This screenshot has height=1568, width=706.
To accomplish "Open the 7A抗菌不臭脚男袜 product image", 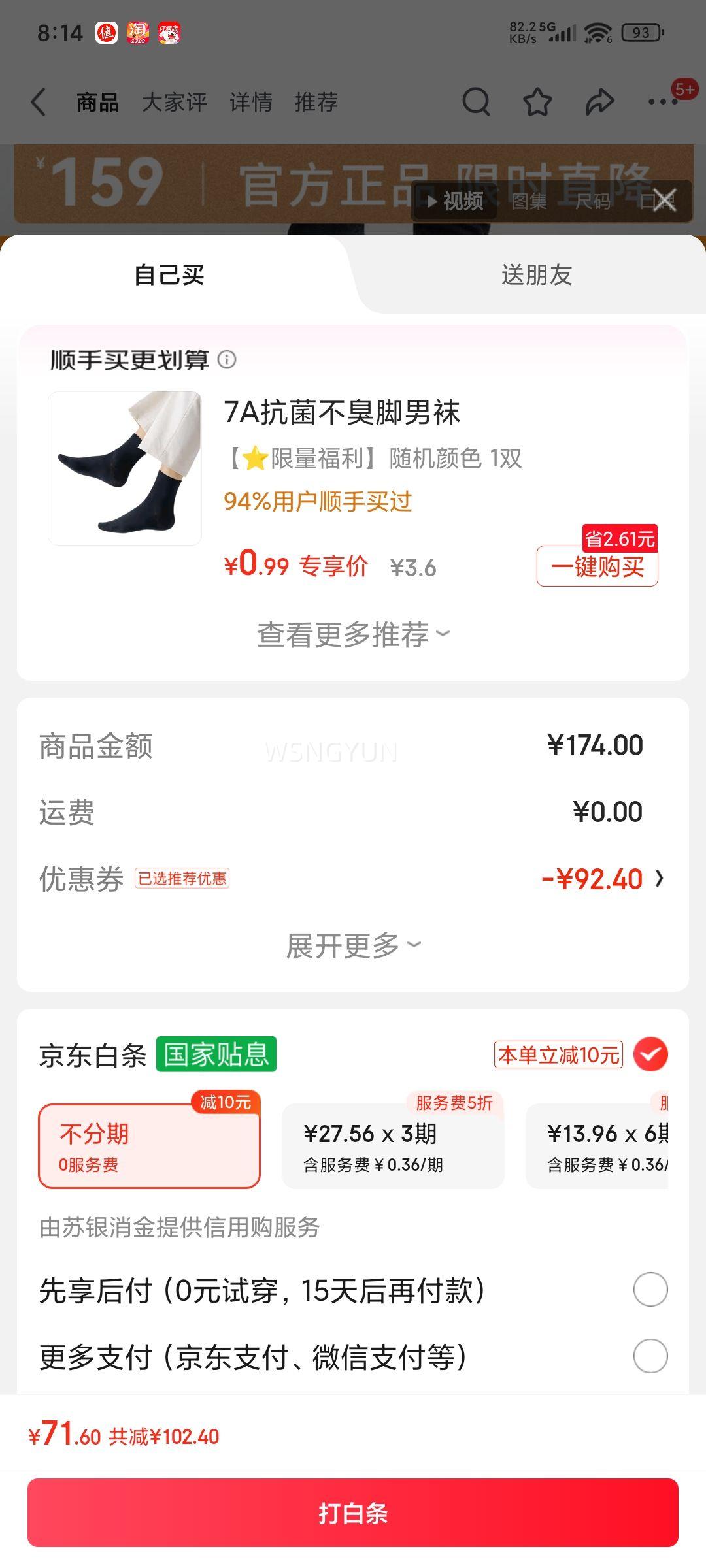I will point(125,468).
